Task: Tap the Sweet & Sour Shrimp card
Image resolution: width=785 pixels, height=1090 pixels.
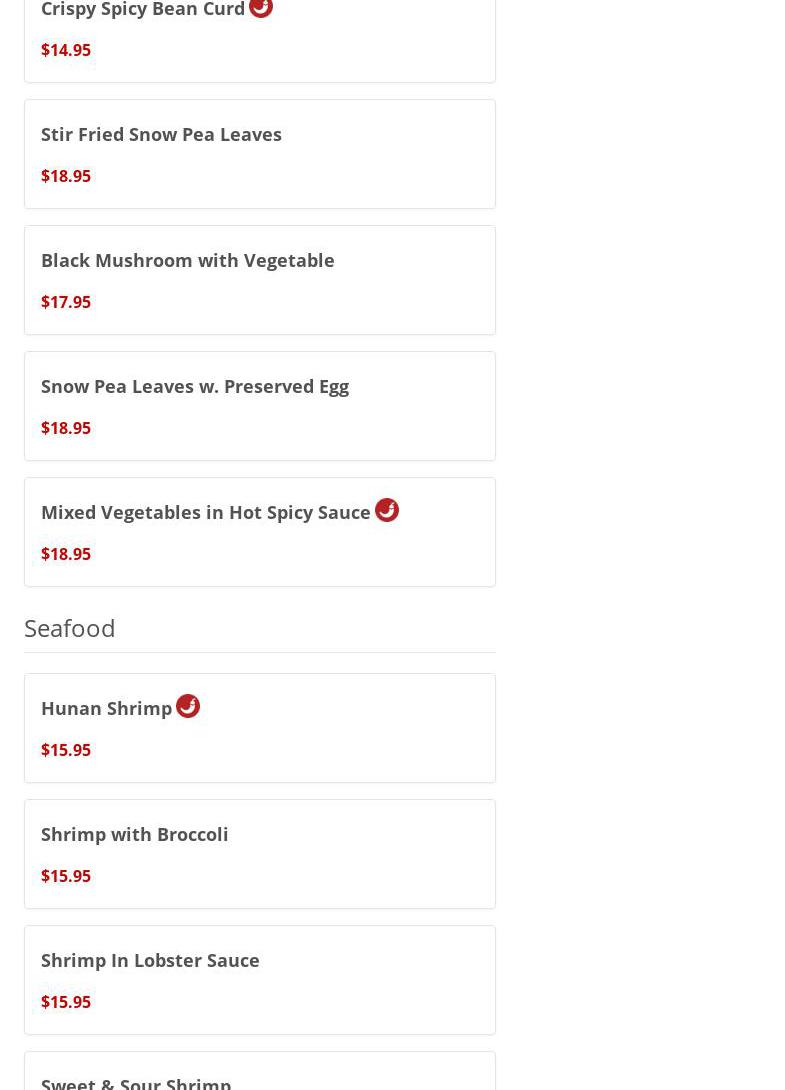Action: click(x=260, y=1071)
